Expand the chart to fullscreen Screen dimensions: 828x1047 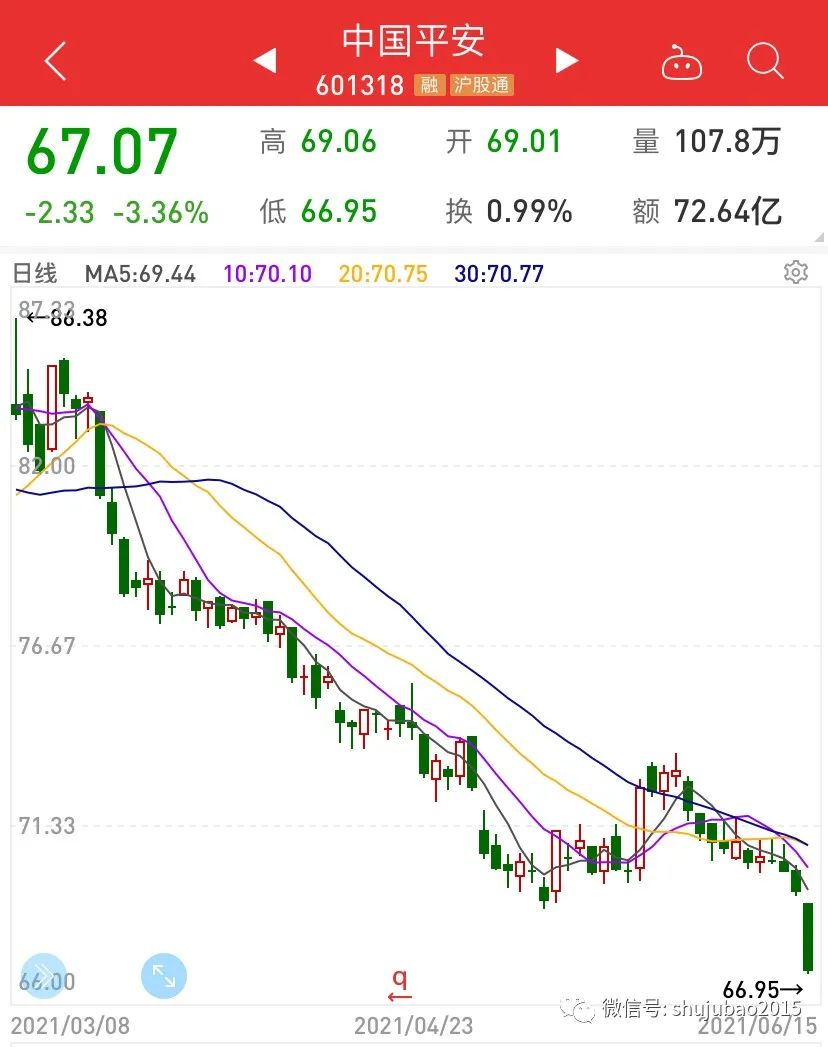click(x=164, y=976)
